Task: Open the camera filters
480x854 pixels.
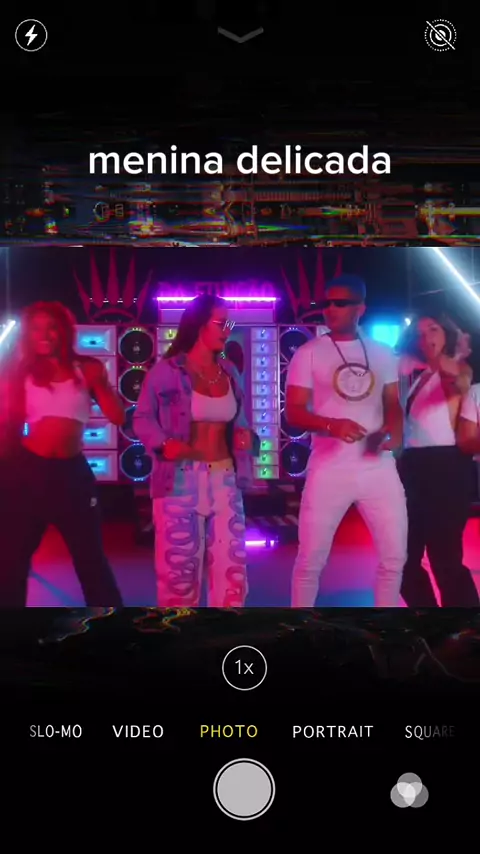Action: tap(410, 791)
